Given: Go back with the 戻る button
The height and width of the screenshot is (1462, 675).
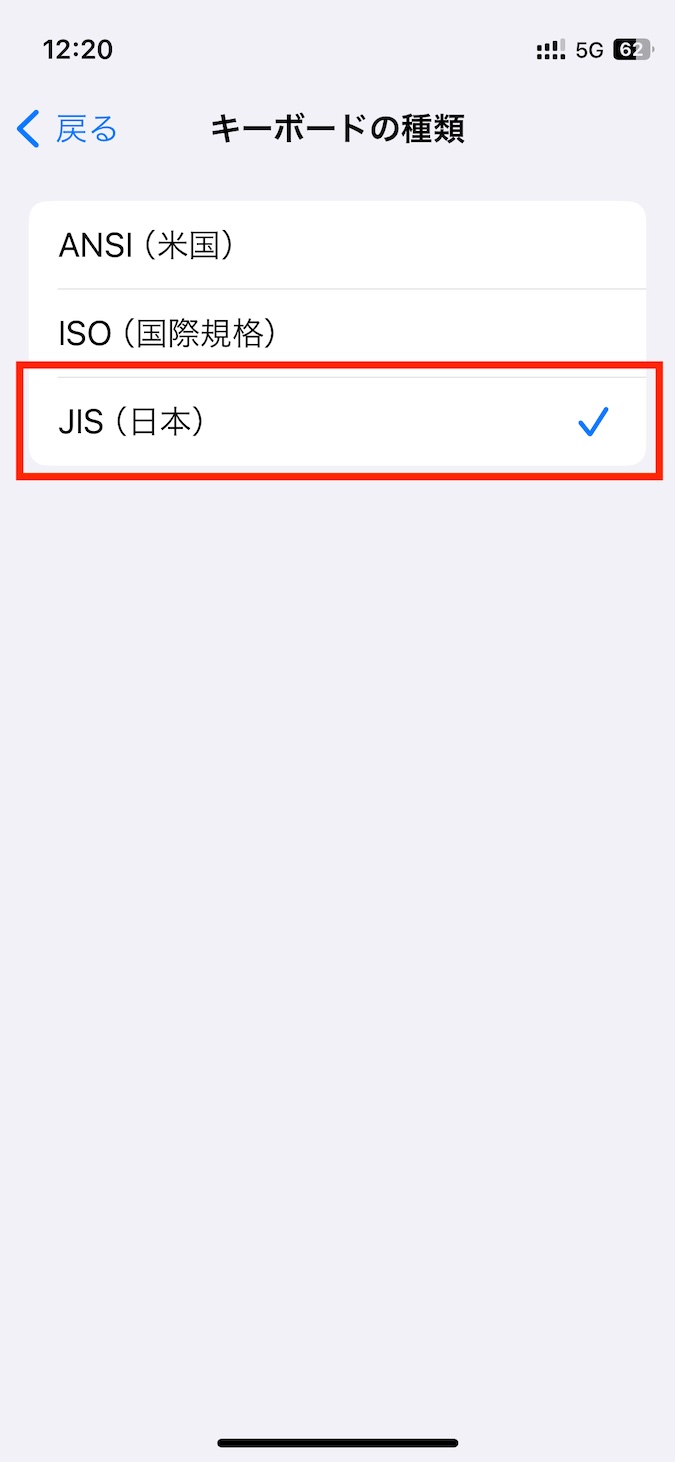Looking at the screenshot, I should pos(68,129).
